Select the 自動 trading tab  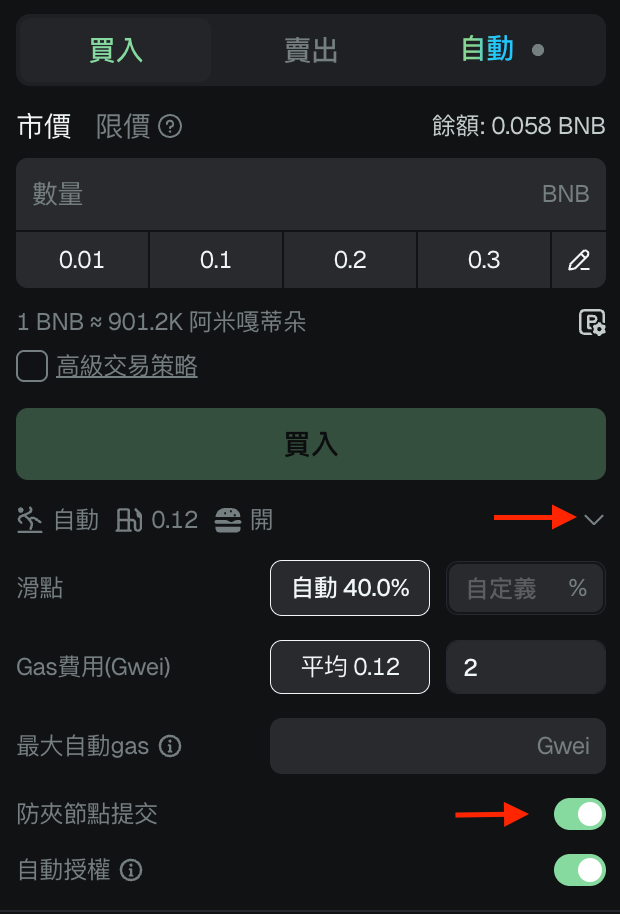[x=488, y=50]
